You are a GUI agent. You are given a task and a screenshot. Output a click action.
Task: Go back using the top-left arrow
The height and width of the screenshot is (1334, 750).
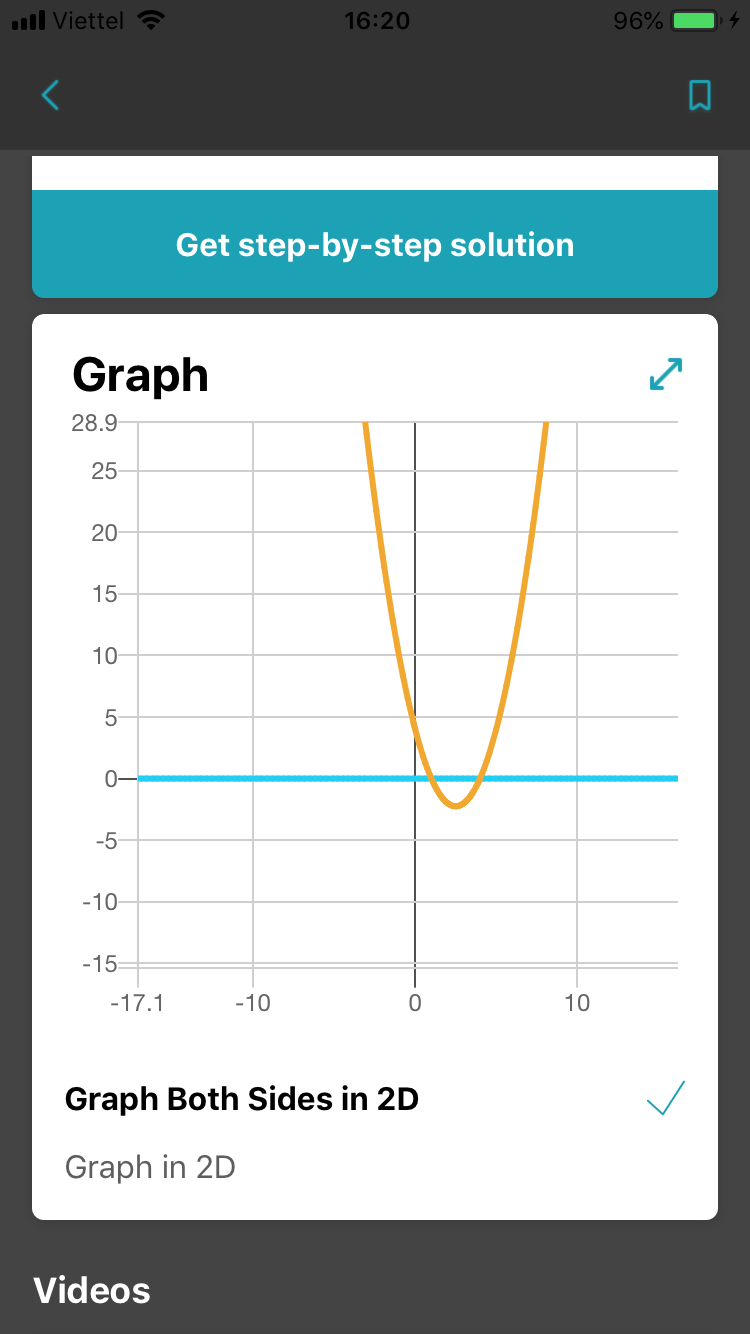[x=50, y=95]
